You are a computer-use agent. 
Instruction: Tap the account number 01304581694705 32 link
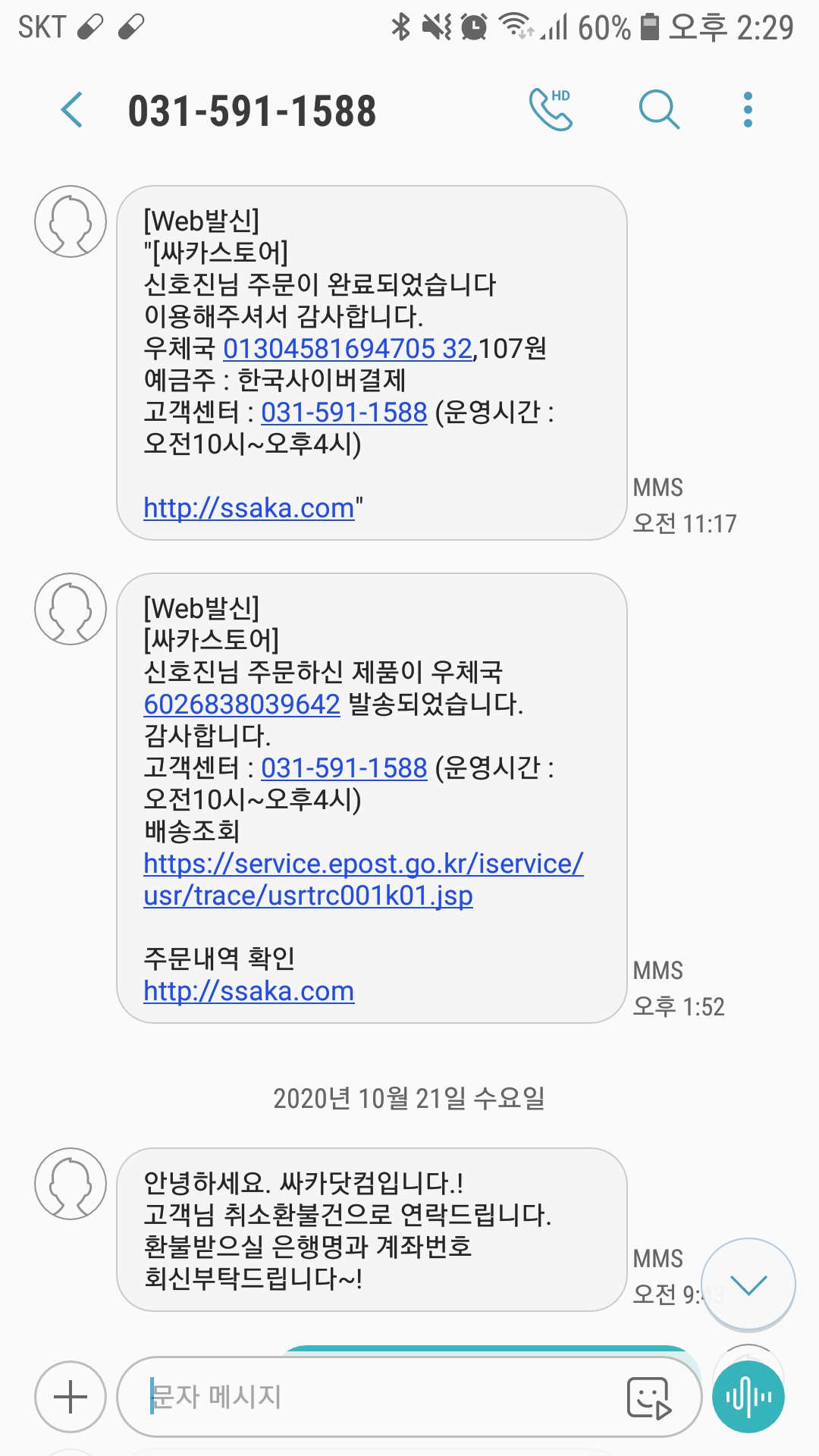pyautogui.click(x=347, y=348)
